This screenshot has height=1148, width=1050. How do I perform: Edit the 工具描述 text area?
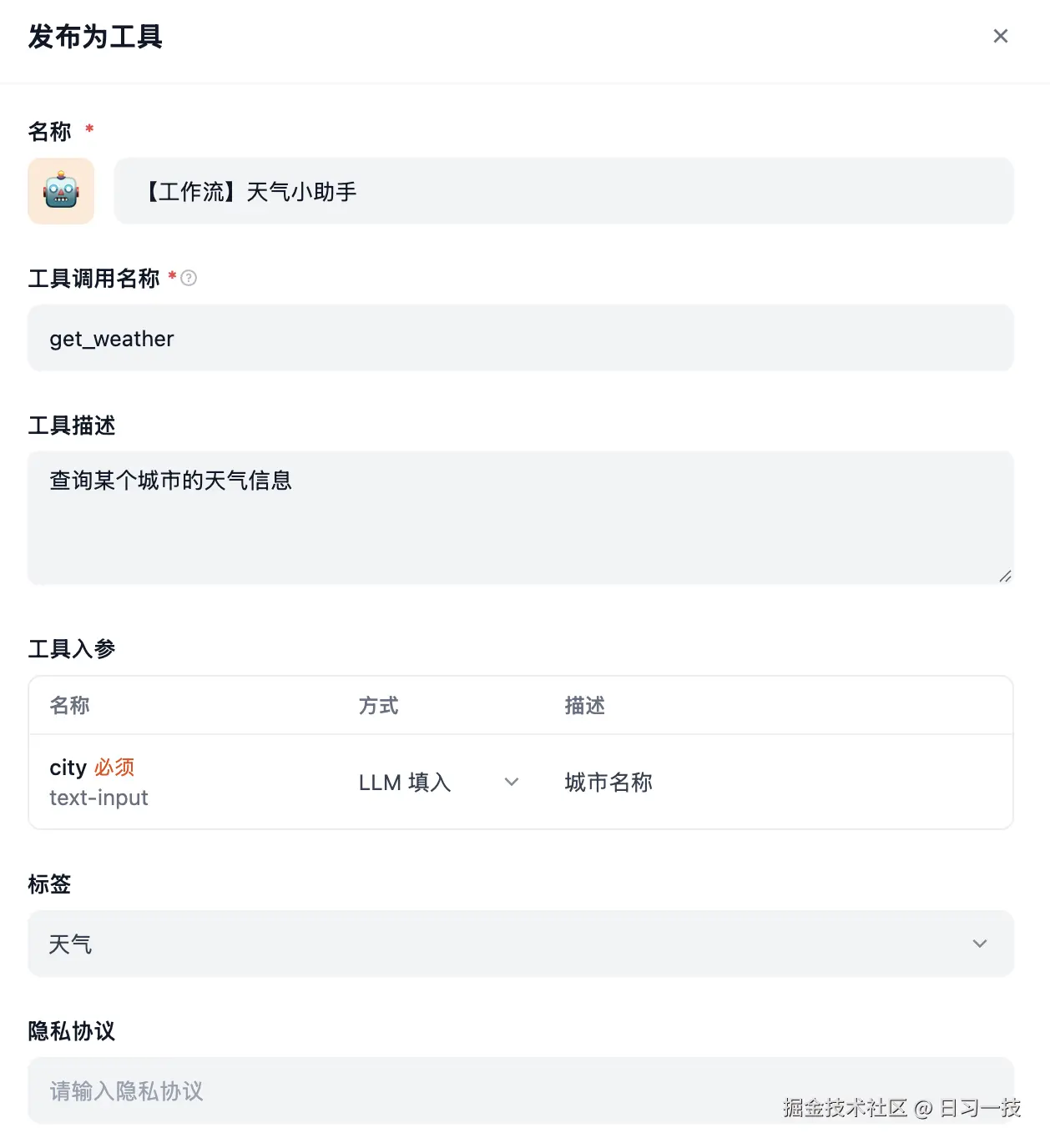click(x=520, y=517)
